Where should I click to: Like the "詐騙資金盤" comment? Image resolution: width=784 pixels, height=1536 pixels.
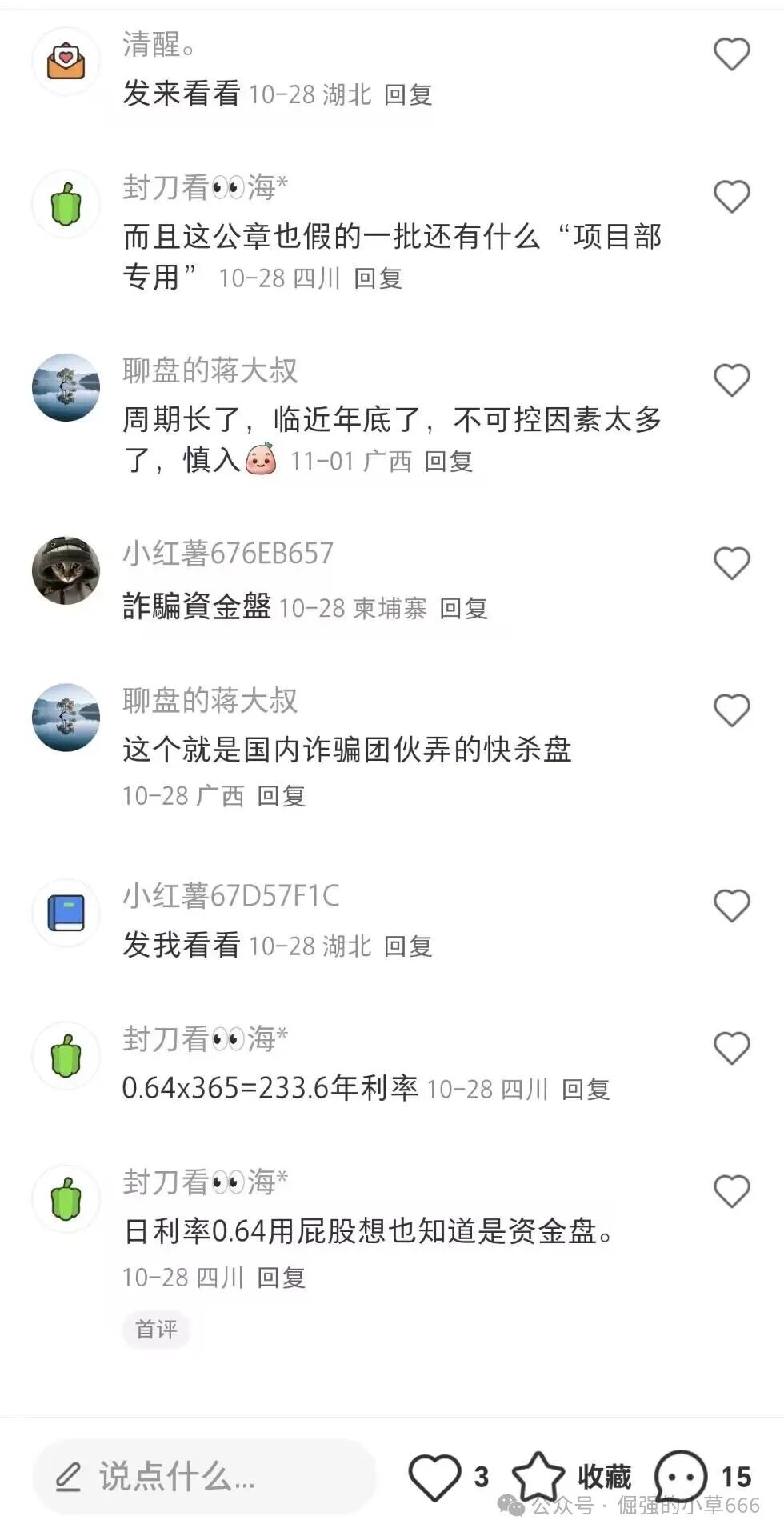731,563
